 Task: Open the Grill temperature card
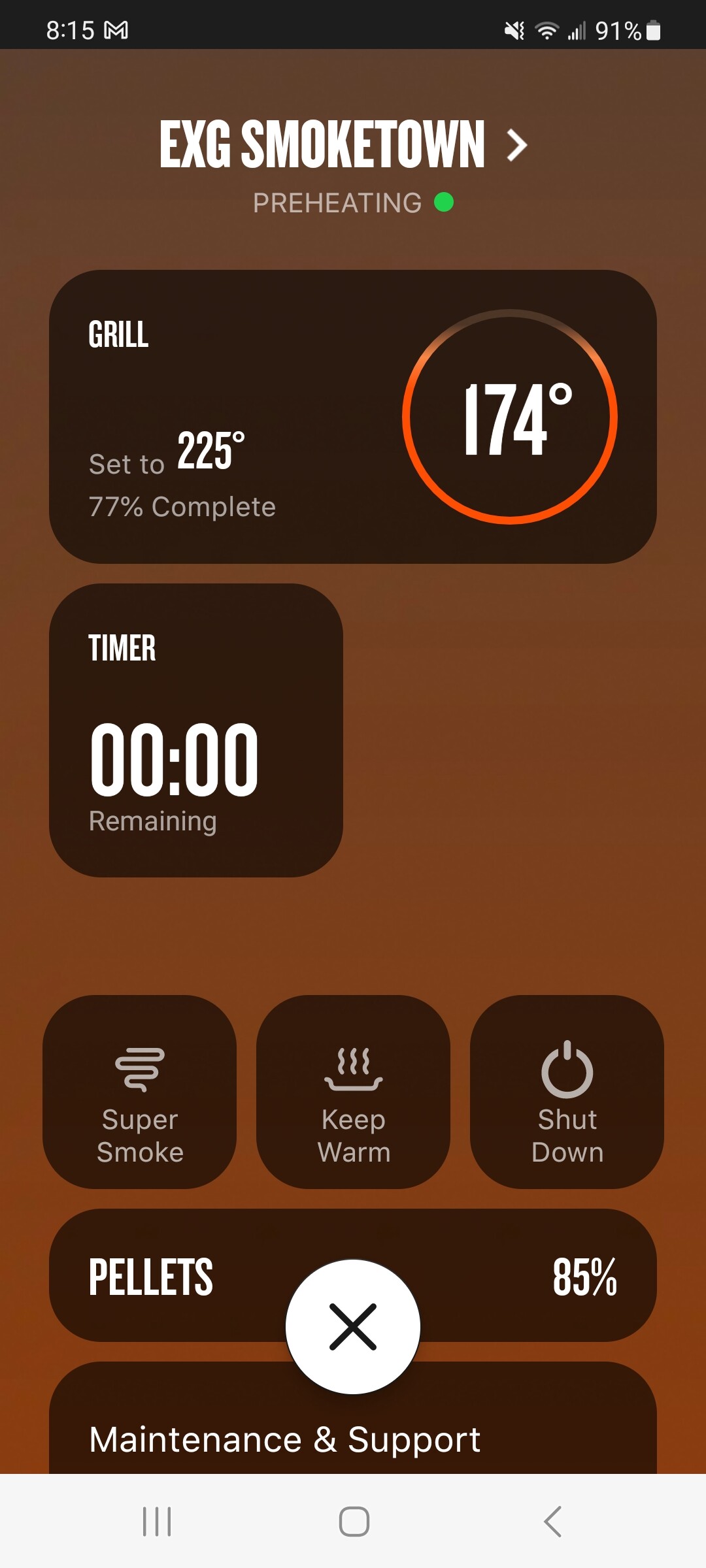tap(353, 417)
